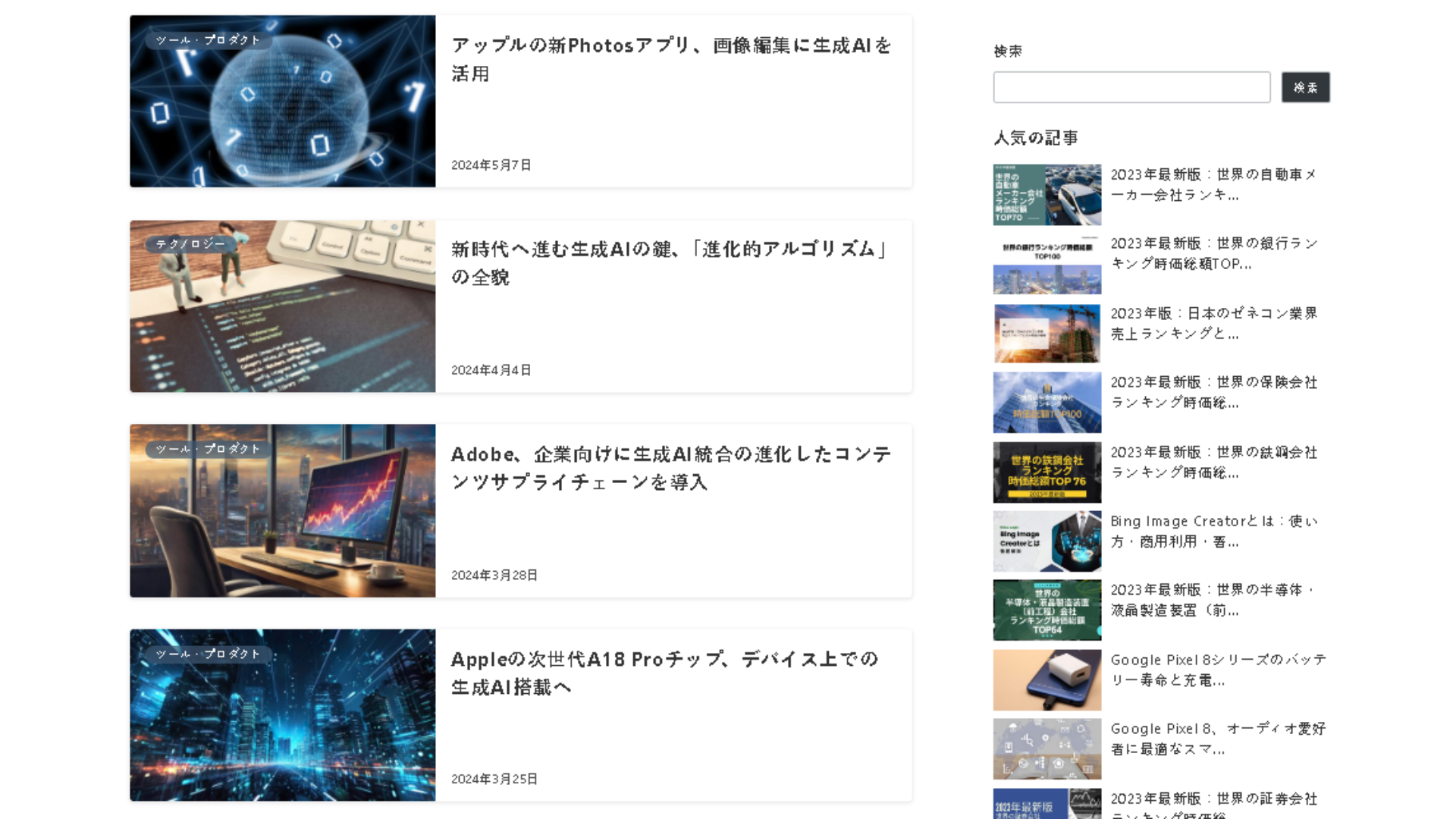The width and height of the screenshot is (1456, 819).
Task: Open popular article on 日本のゼネコン業界 ranking
Action: pyautogui.click(x=1213, y=323)
